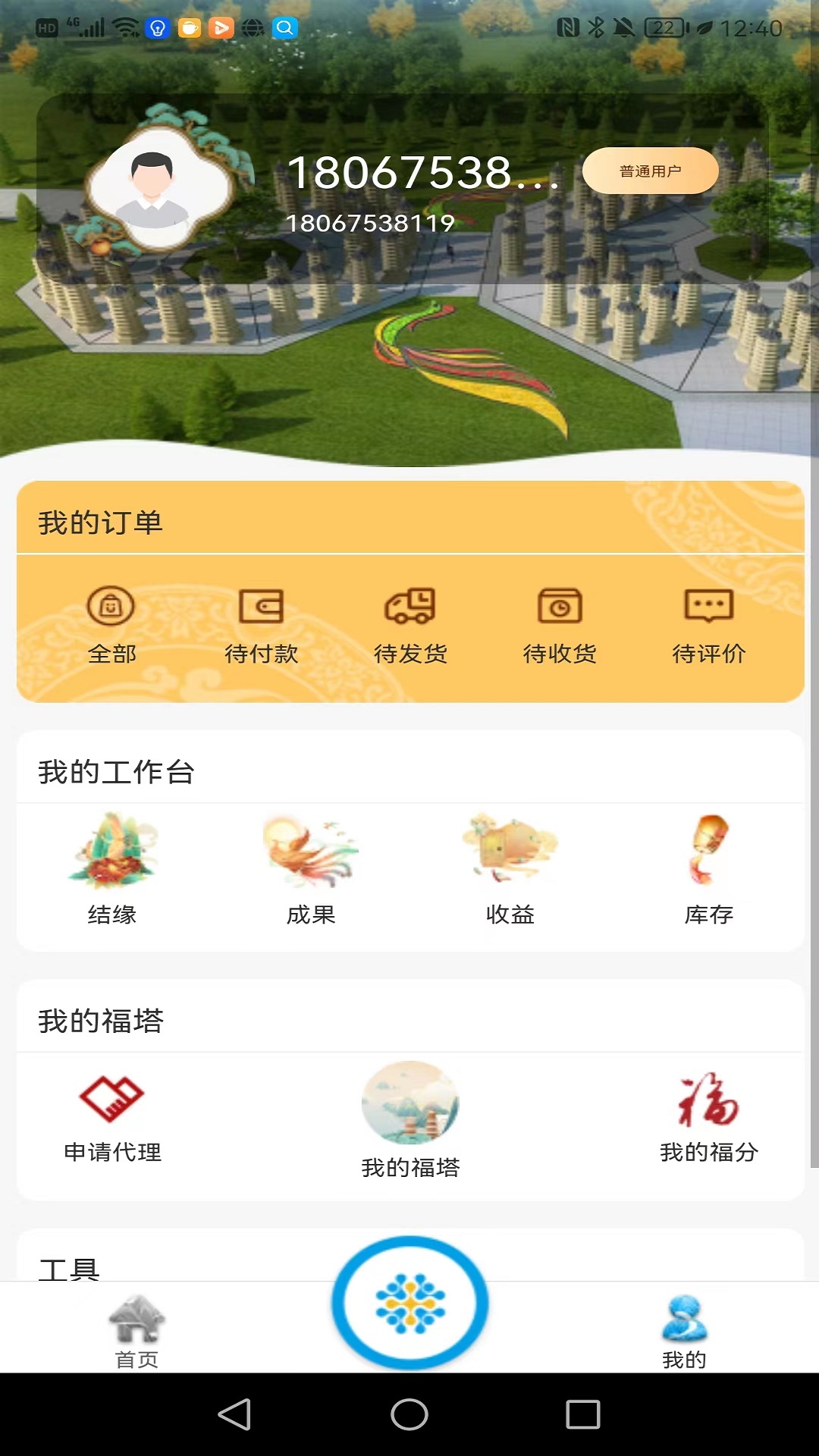Open the 待评价 review comment icon
Image resolution: width=819 pixels, height=1456 pixels.
[708, 607]
